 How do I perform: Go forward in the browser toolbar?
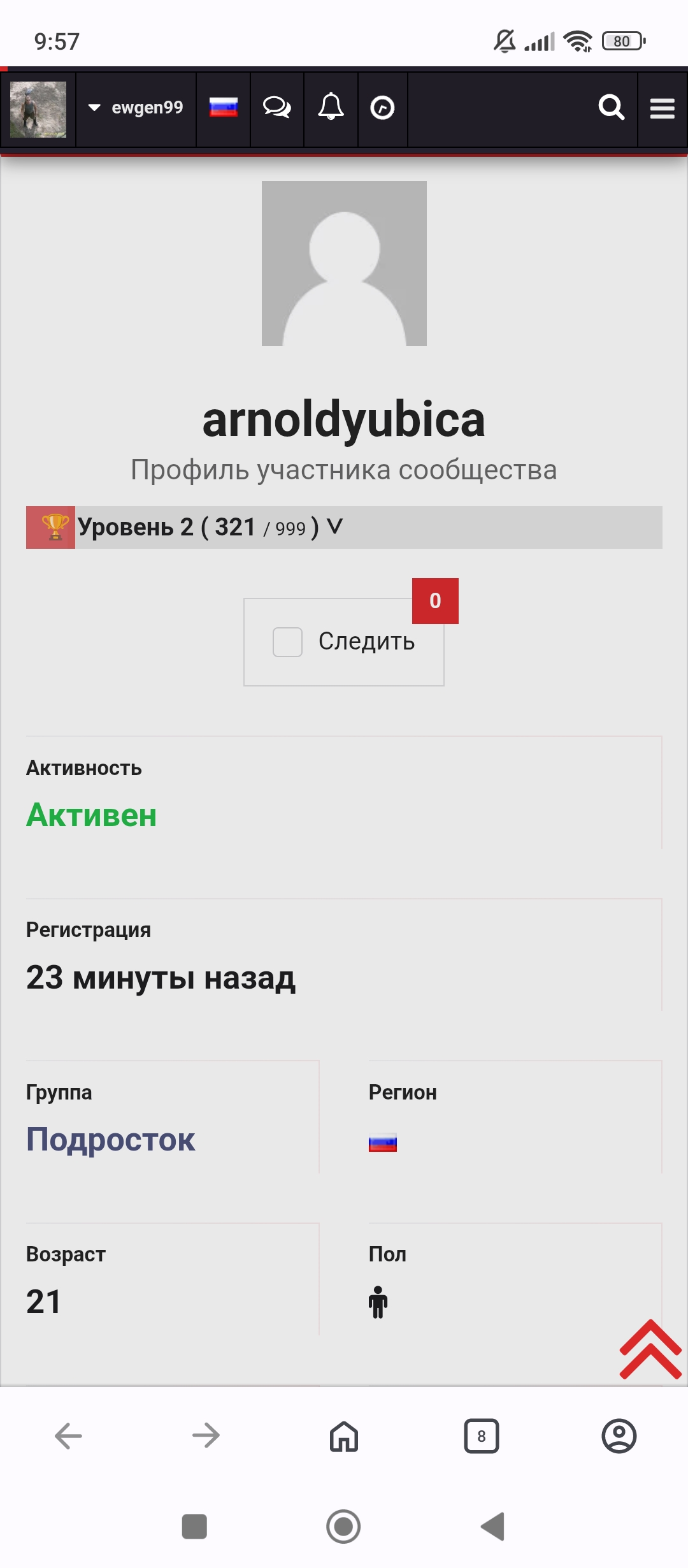[x=206, y=1436]
